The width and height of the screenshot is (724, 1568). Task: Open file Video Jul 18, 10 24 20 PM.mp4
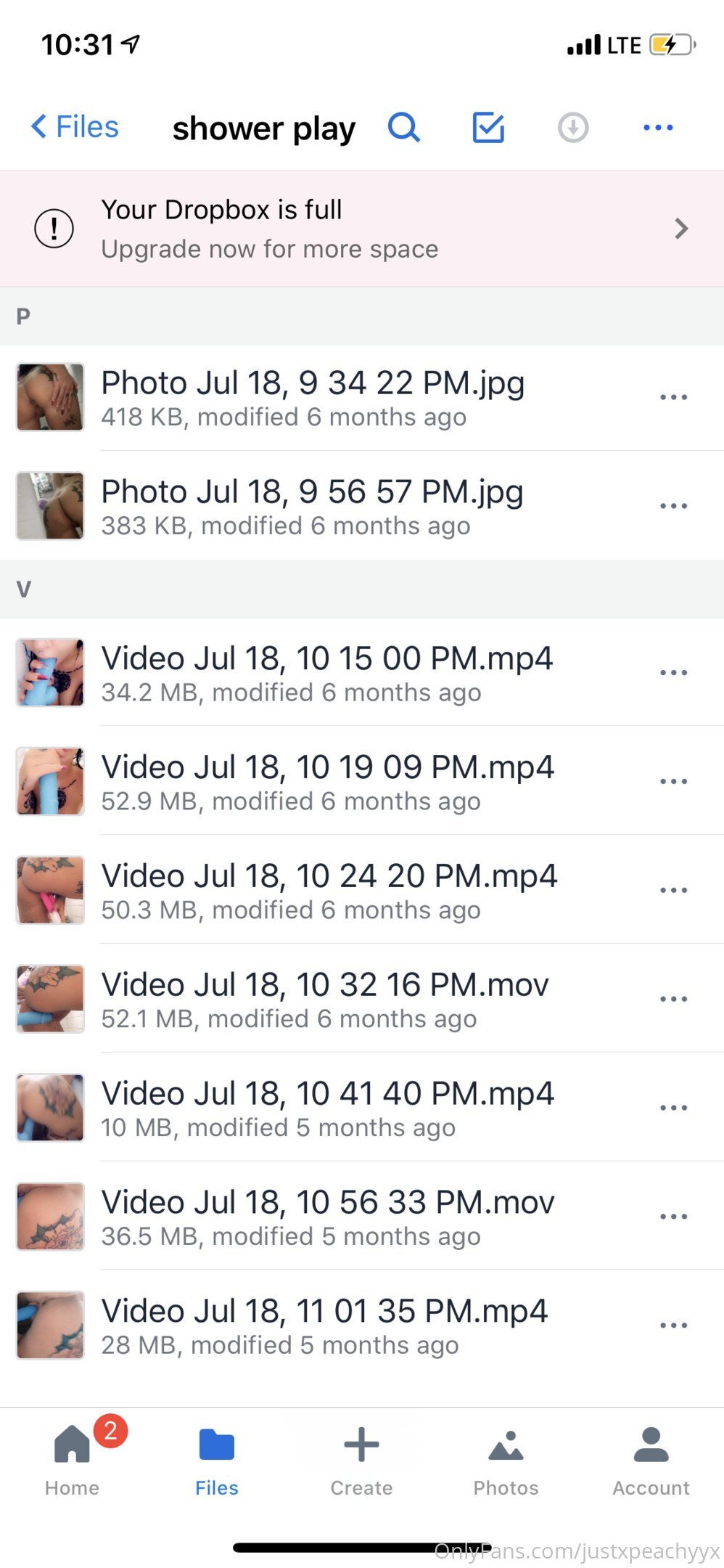(x=362, y=890)
